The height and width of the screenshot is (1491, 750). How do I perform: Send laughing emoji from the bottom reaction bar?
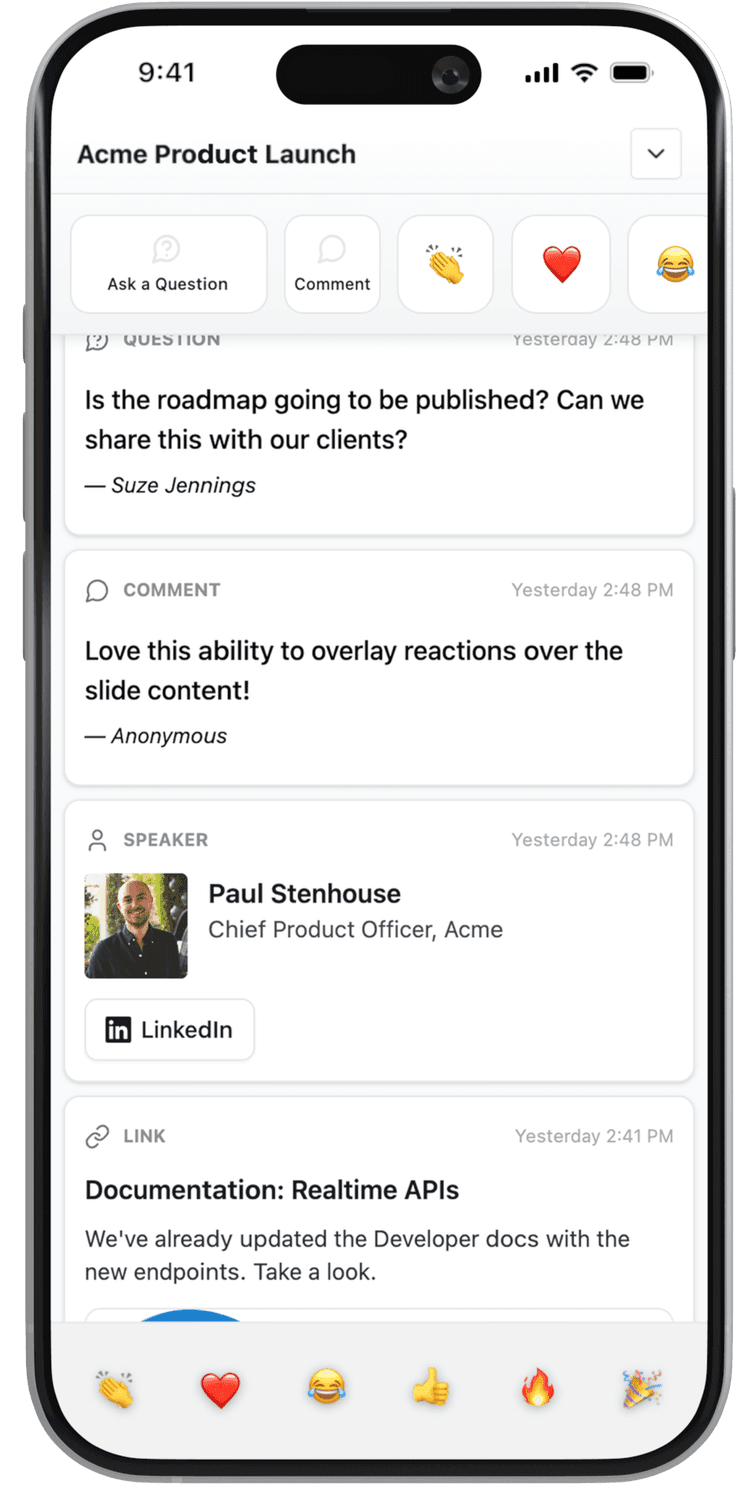point(326,1388)
